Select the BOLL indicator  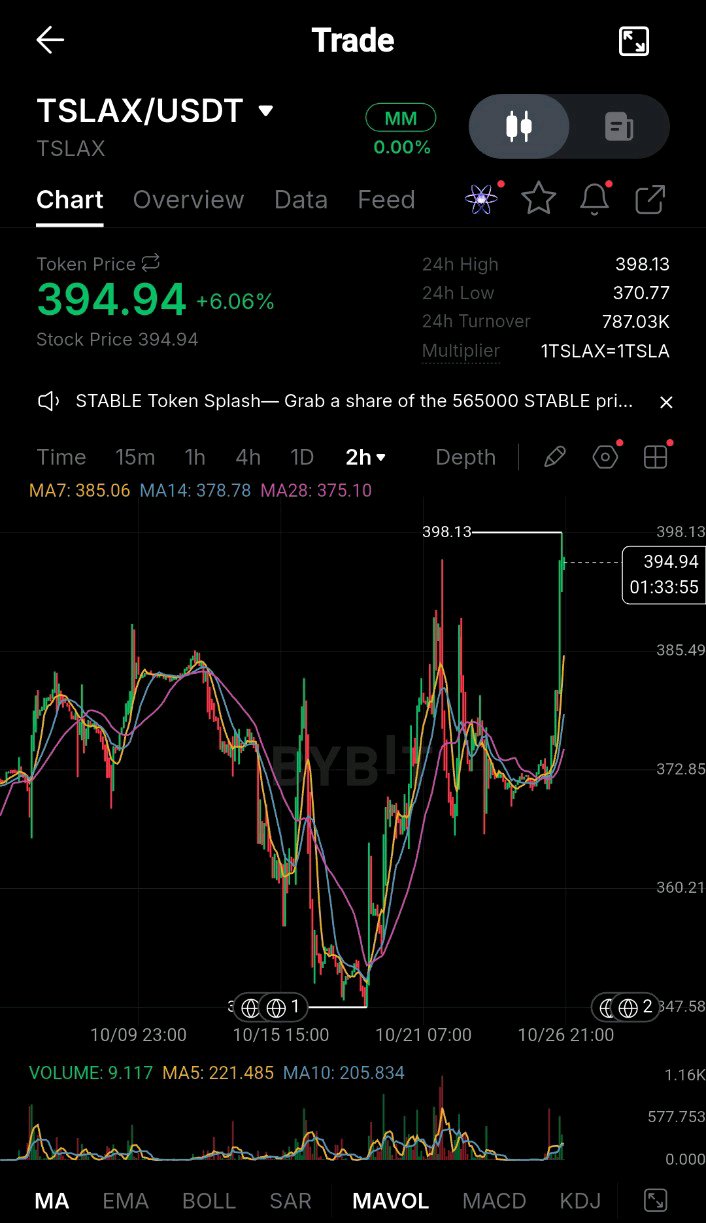[209, 1201]
